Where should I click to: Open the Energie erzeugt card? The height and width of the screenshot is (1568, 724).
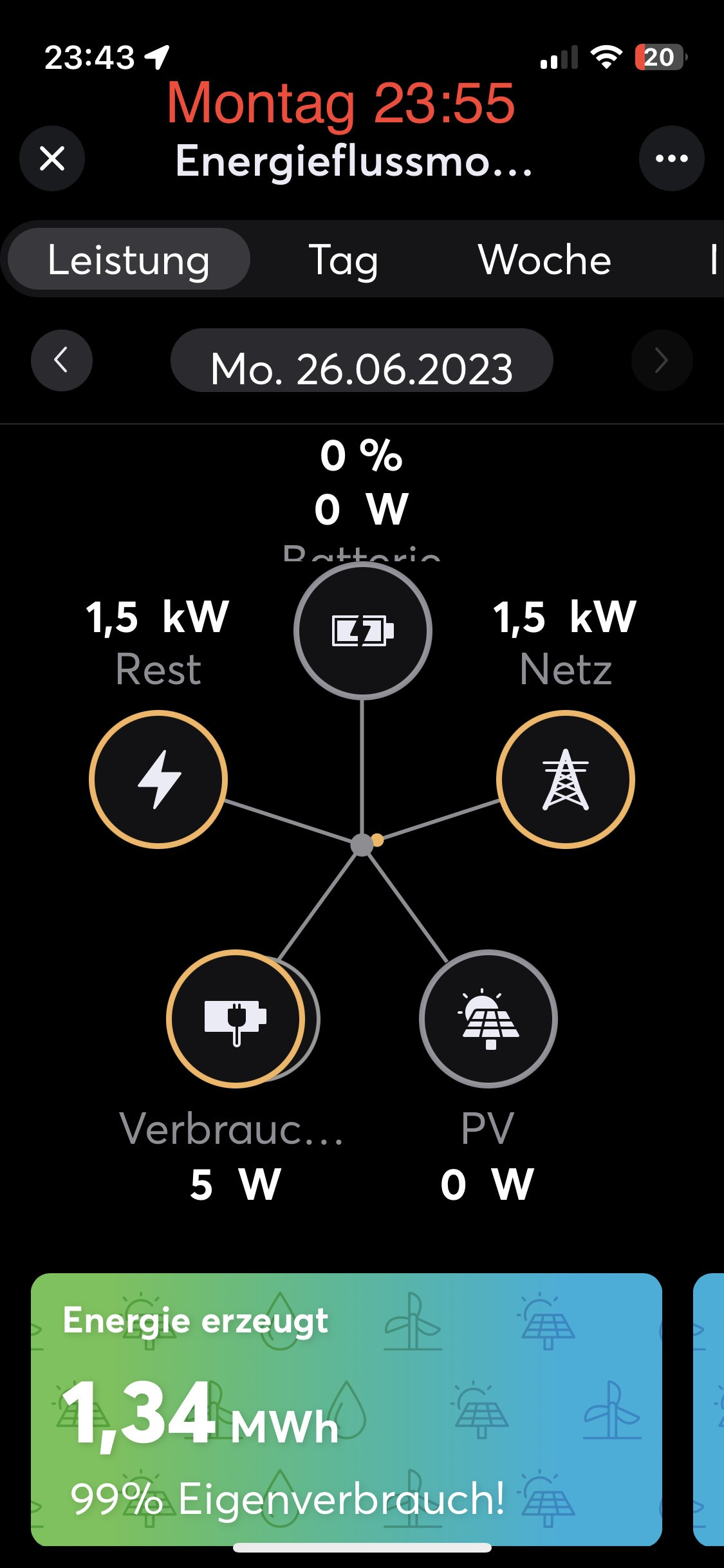click(346, 1408)
